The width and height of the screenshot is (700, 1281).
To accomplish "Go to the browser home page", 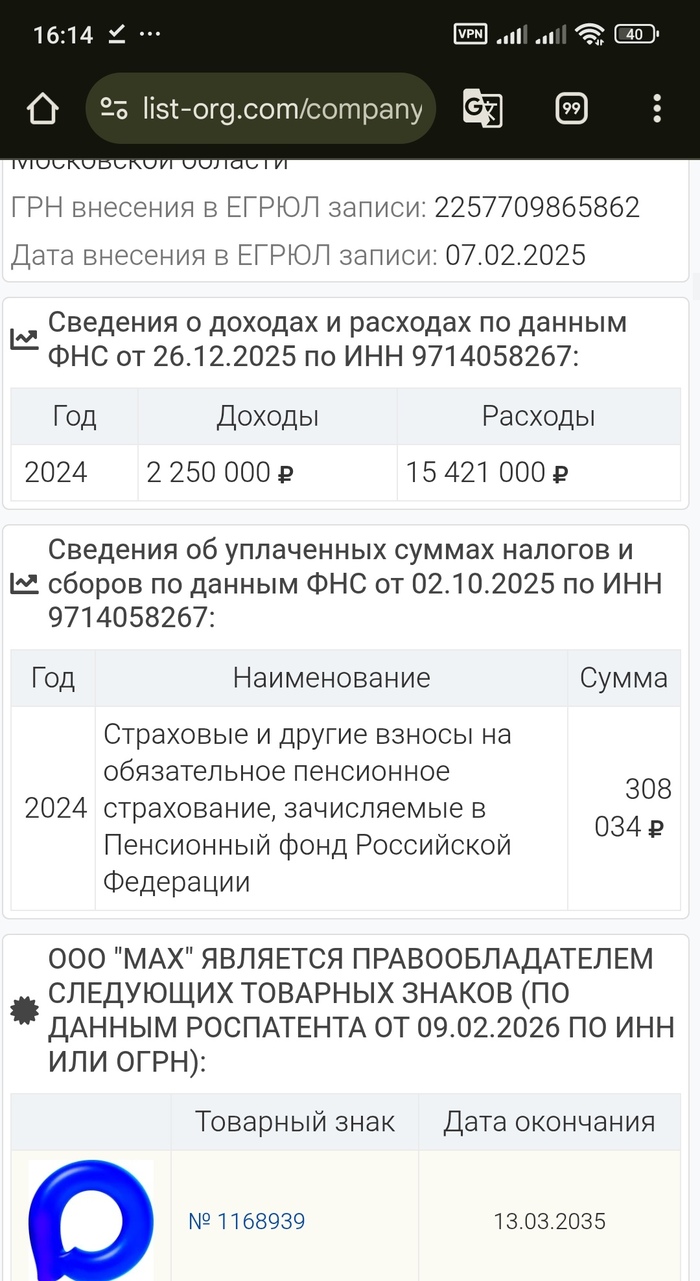I will (x=42, y=108).
